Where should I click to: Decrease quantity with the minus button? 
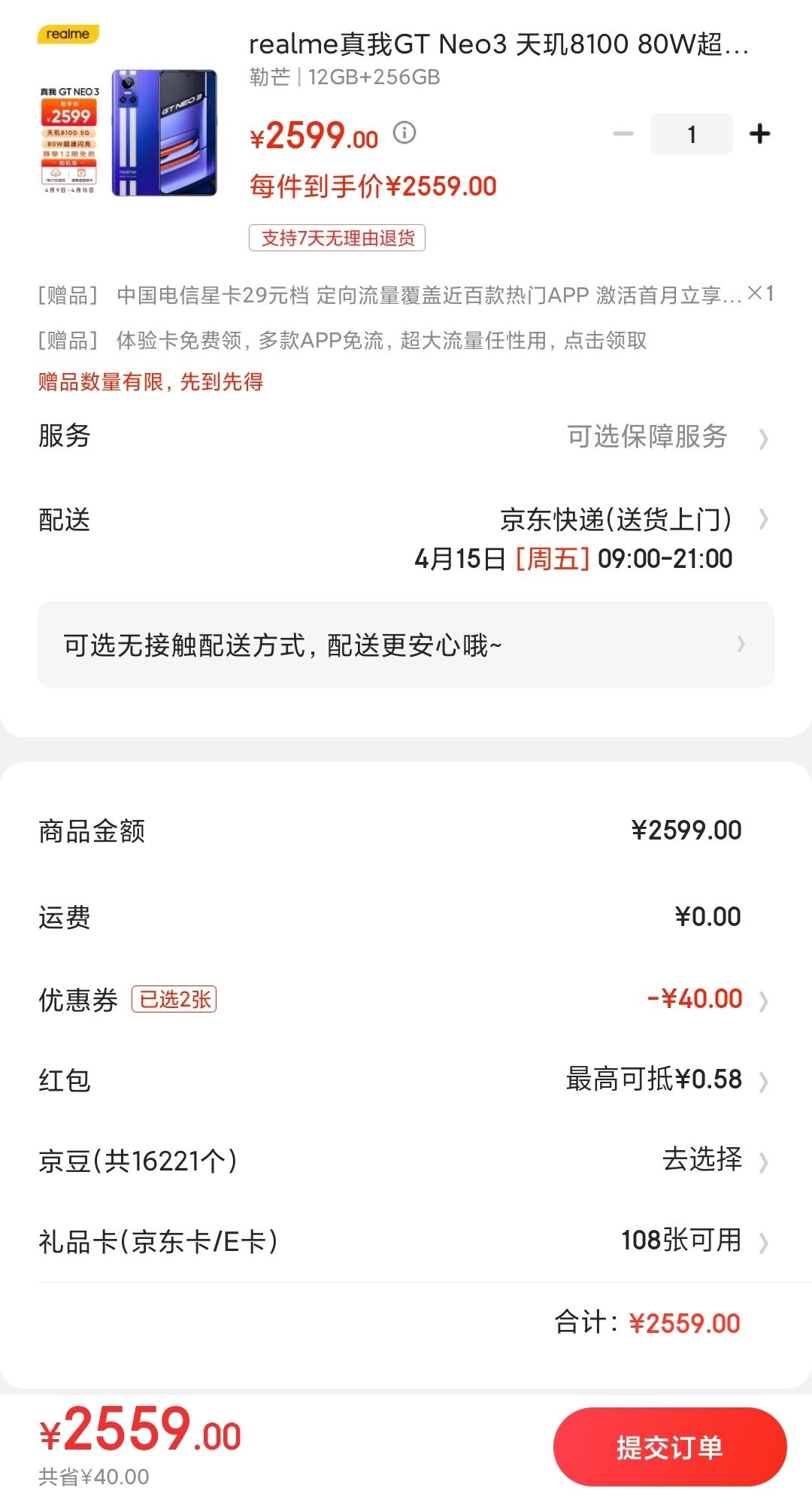point(623,134)
